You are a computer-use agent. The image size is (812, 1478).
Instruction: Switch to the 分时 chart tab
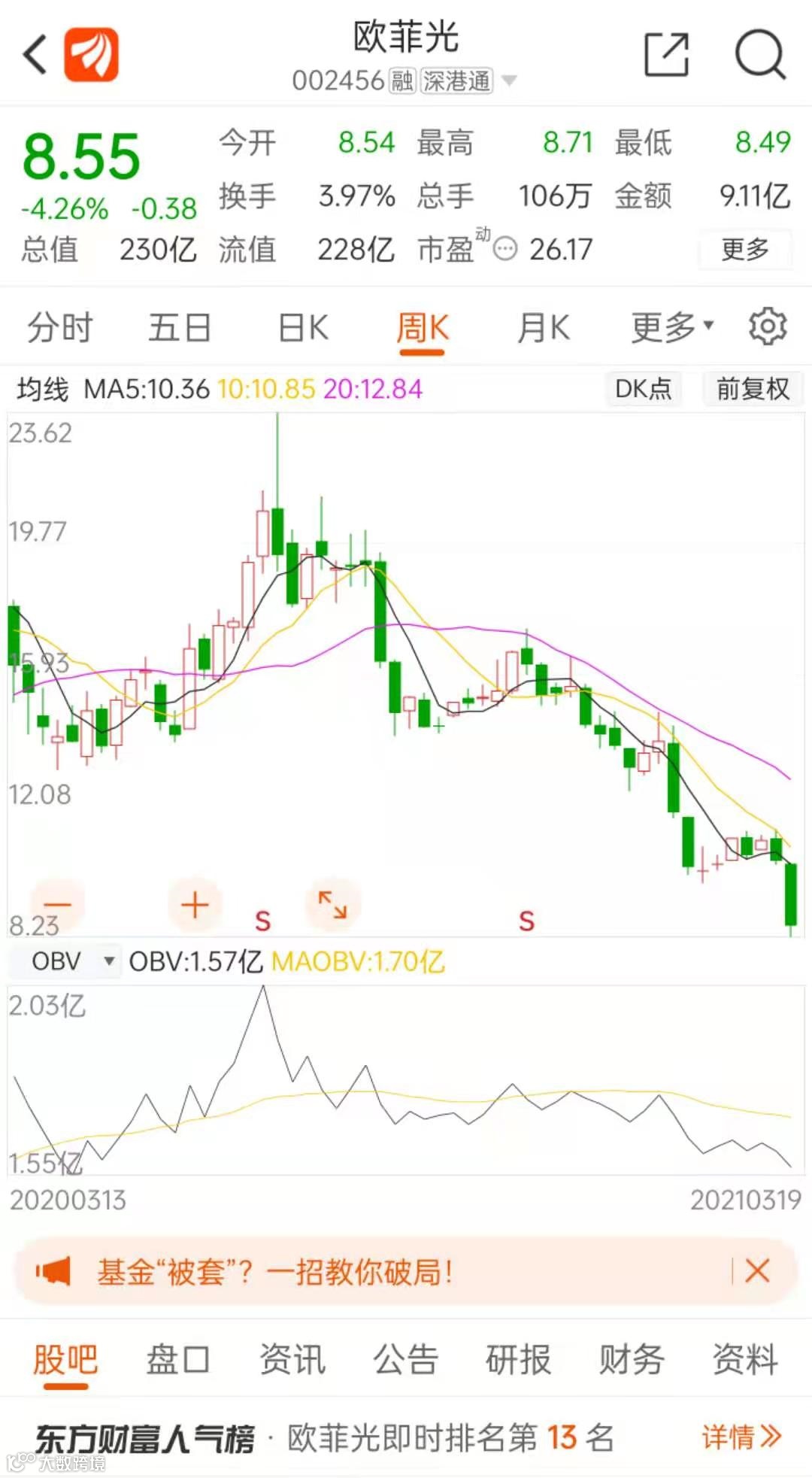[x=59, y=328]
